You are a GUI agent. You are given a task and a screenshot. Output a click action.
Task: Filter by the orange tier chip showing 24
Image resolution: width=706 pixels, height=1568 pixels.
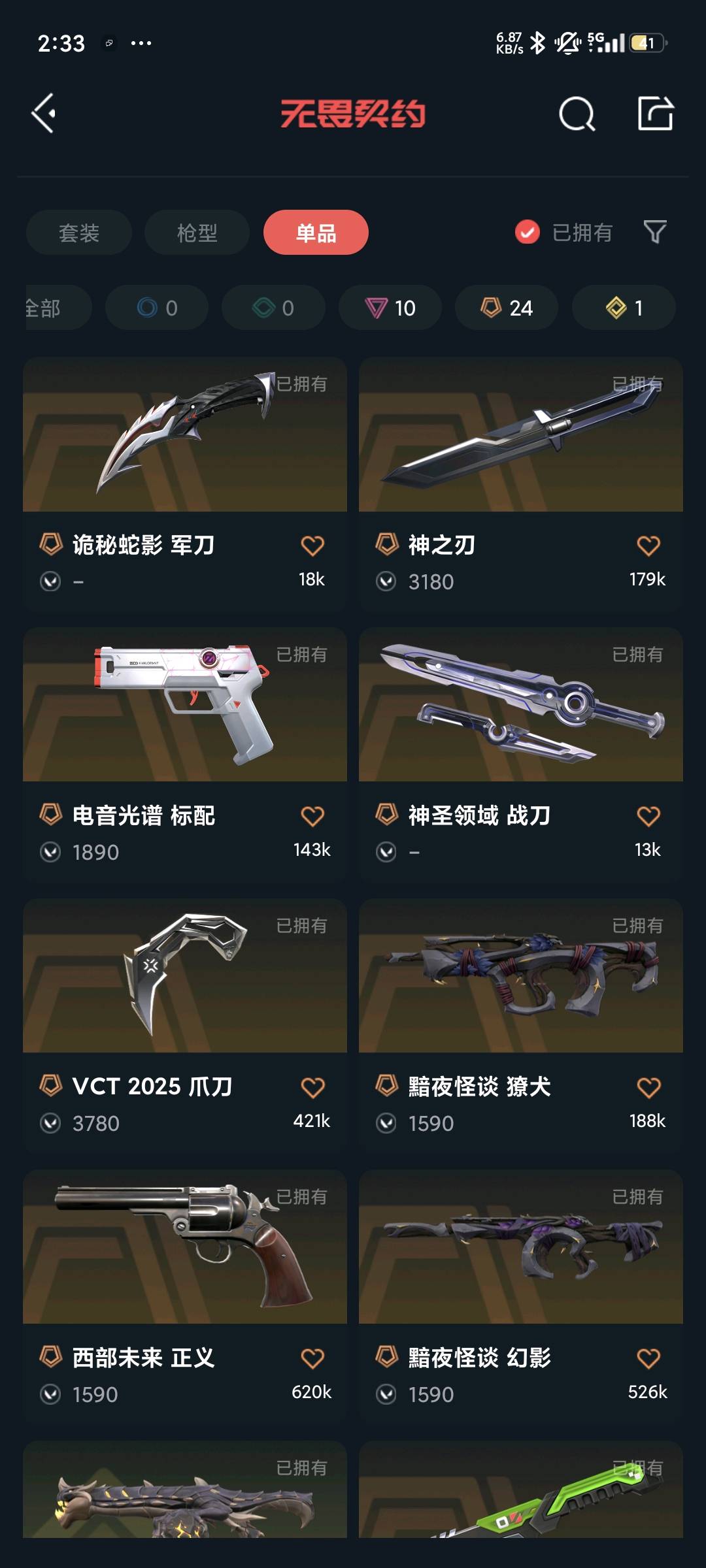pyautogui.click(x=507, y=308)
